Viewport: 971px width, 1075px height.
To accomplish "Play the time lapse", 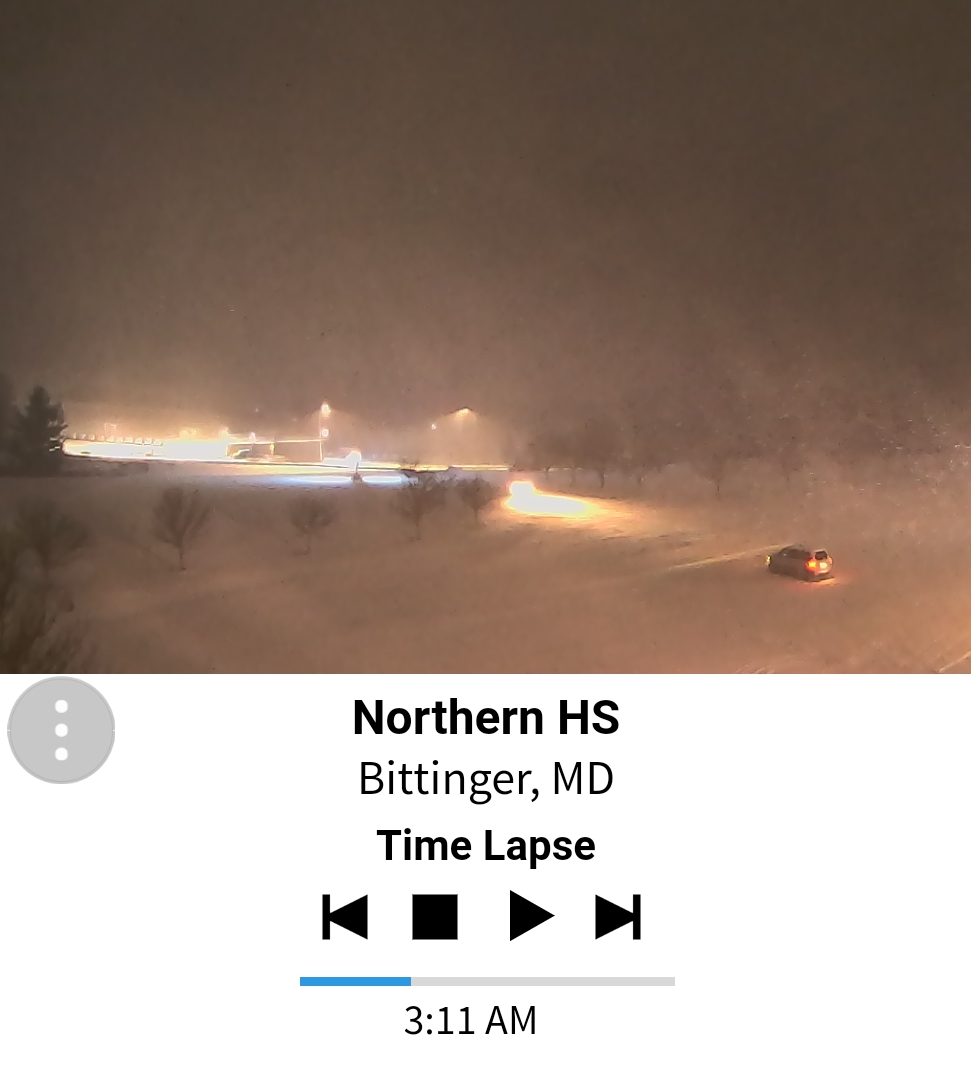I will pos(530,916).
